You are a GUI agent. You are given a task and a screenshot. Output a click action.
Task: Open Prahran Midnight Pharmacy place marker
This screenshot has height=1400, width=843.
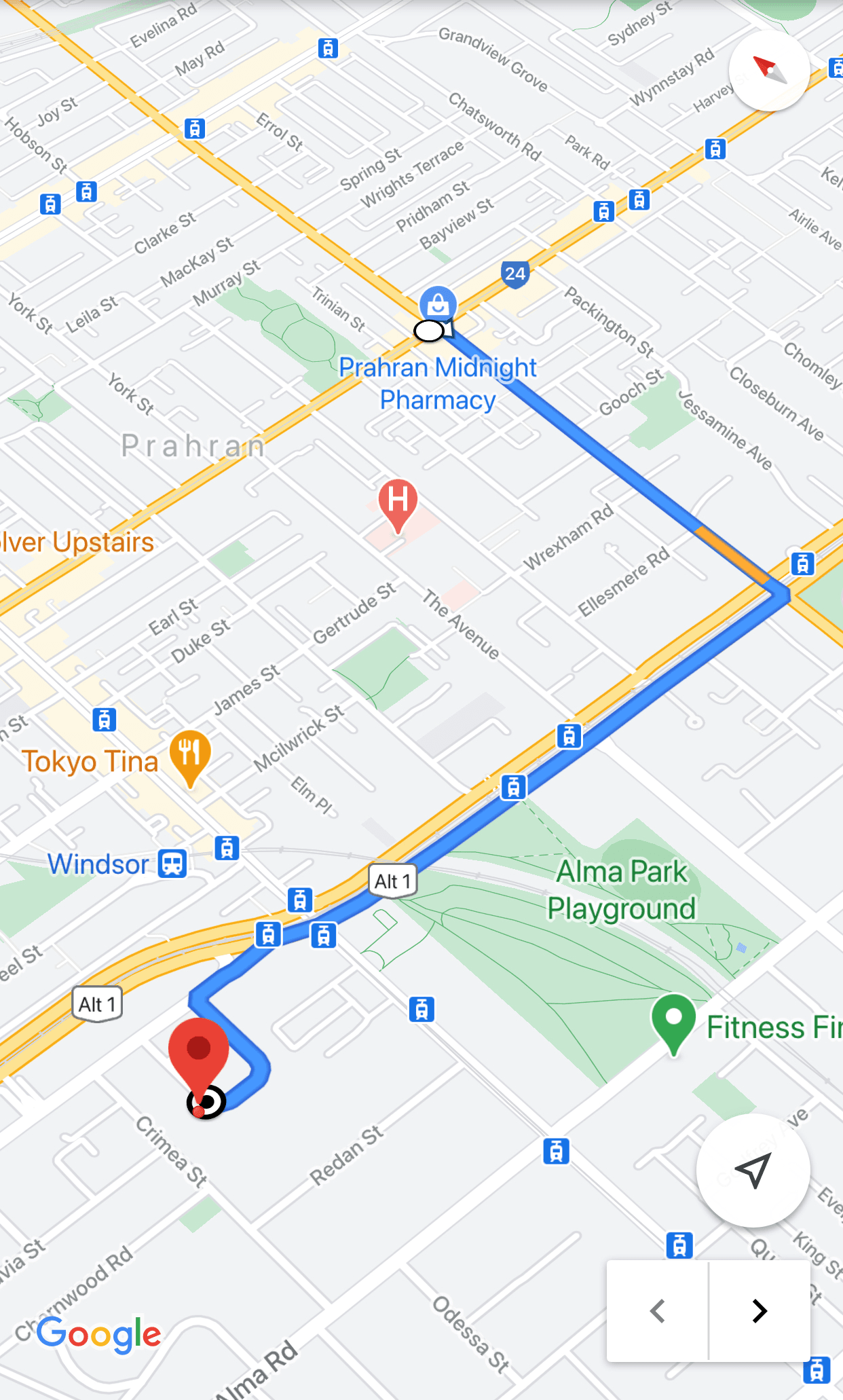pos(438,303)
